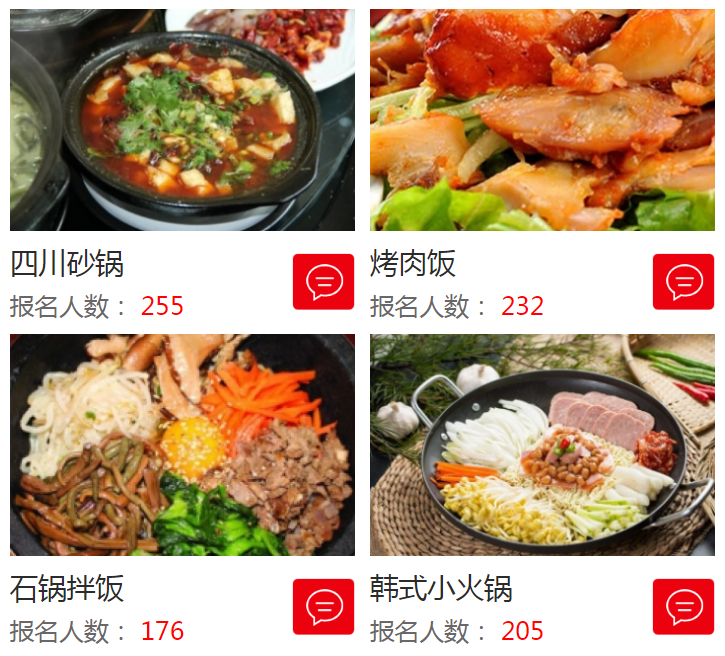Open the 石锅拌饭 course photo
Image resolution: width=725 pixels, height=656 pixels.
pos(182,445)
